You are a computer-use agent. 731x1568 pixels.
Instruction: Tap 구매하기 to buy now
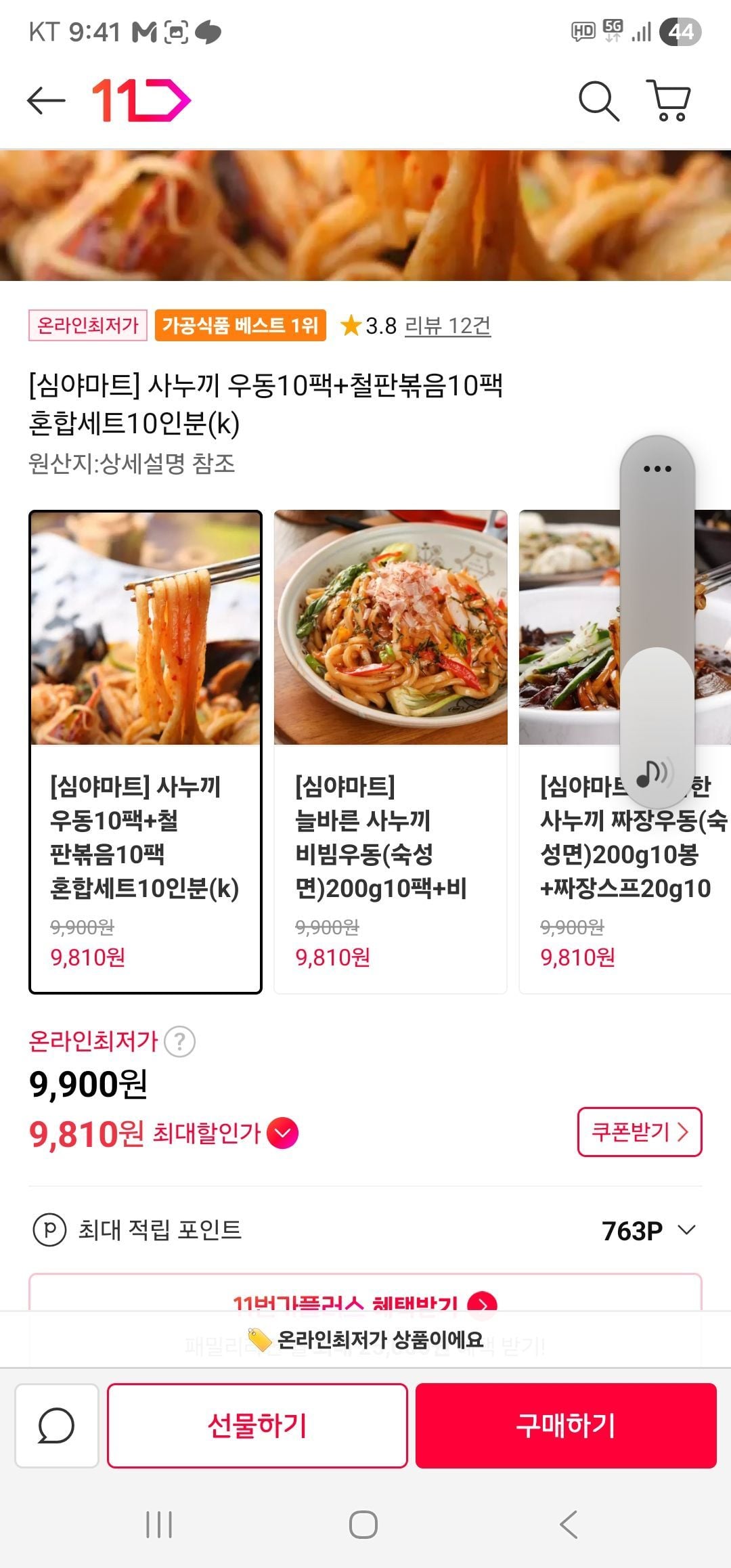click(x=566, y=1425)
